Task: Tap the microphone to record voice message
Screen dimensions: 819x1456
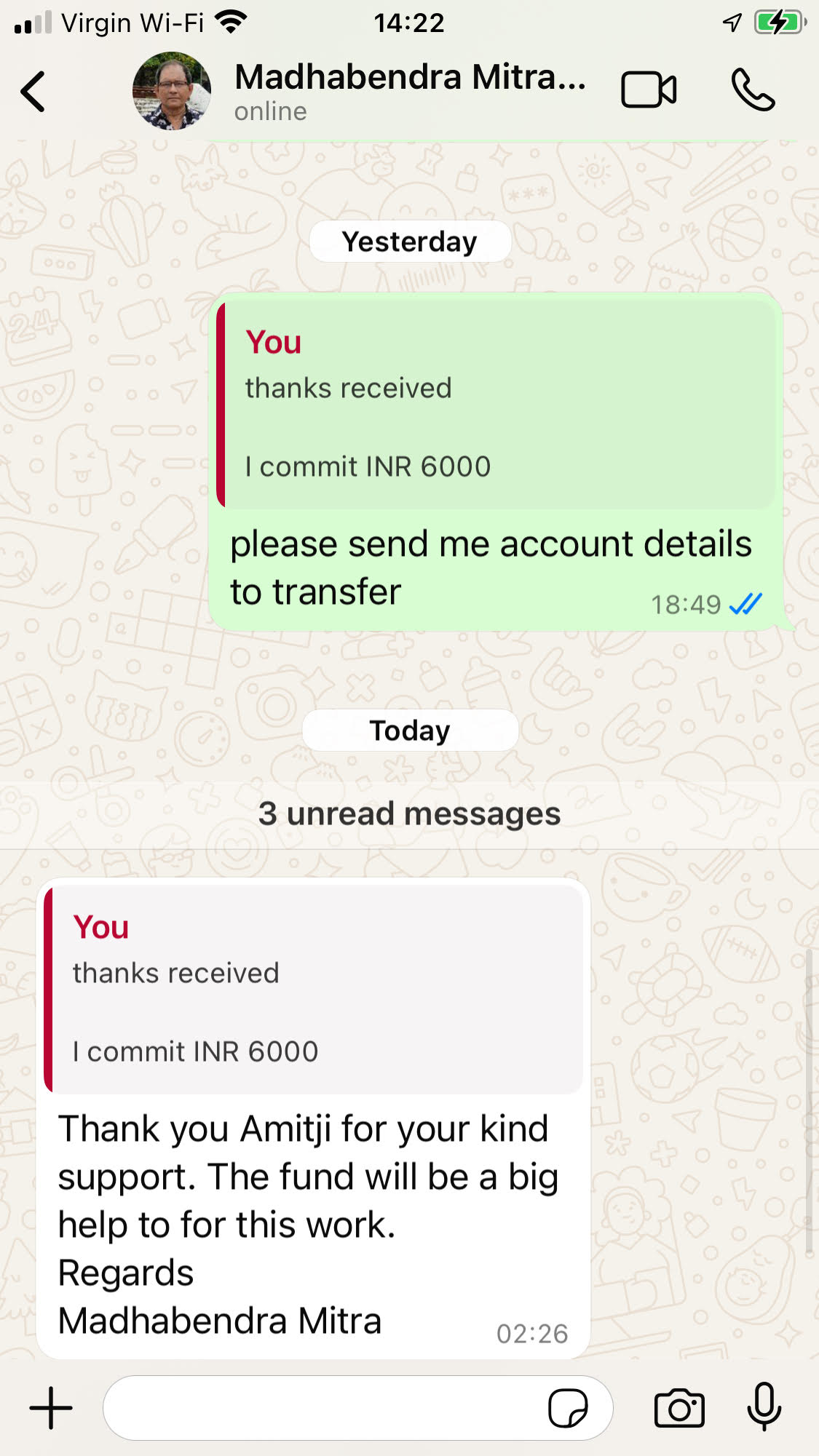Action: pos(764,1407)
